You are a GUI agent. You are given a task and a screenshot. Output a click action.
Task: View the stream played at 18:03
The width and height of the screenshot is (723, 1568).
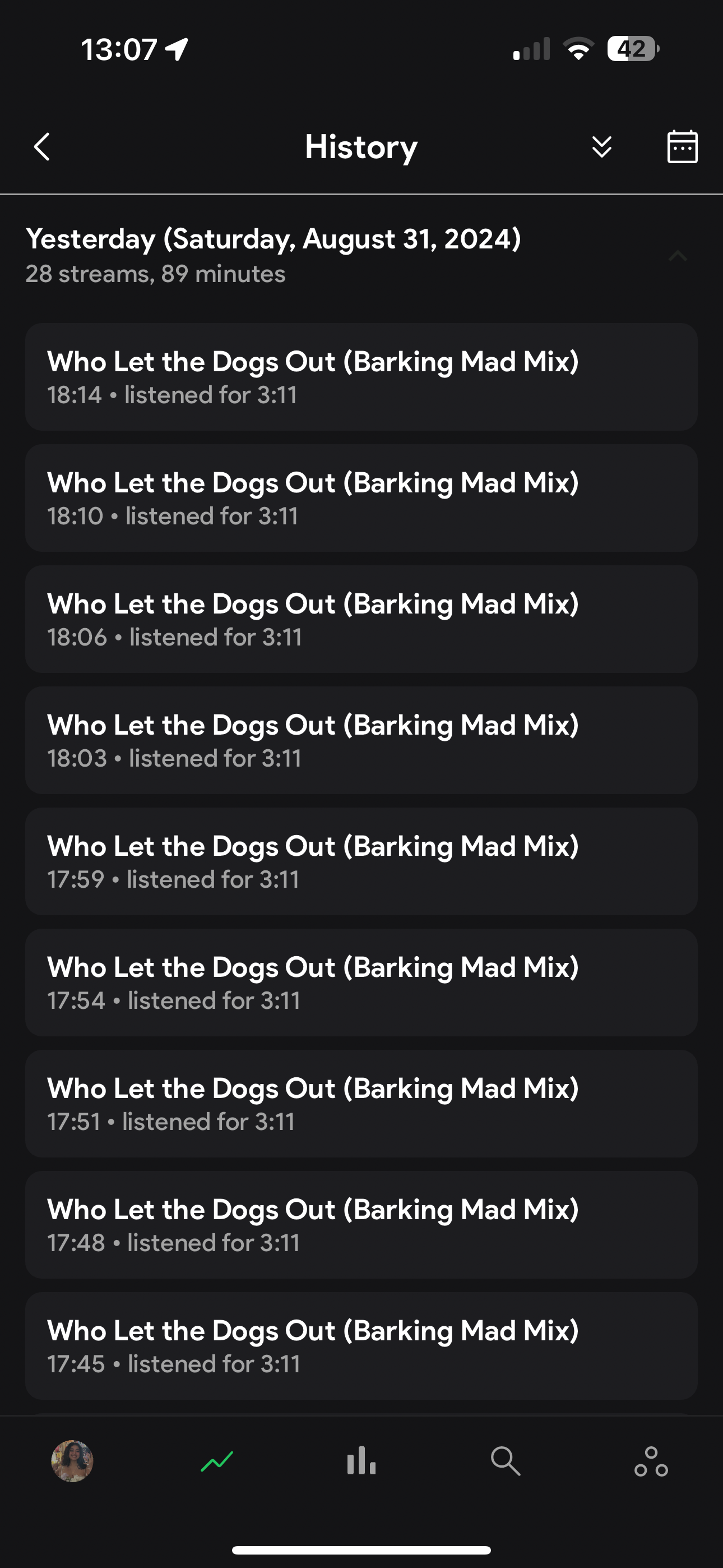pyautogui.click(x=361, y=740)
